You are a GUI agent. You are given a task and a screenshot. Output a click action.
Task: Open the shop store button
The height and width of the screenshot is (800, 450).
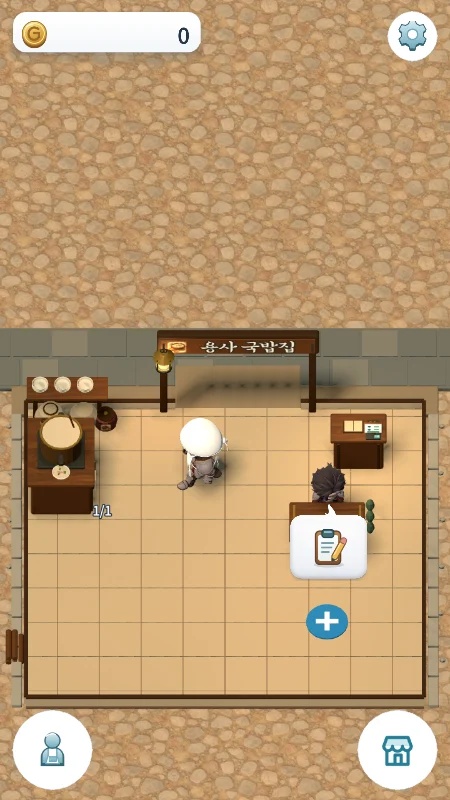(397, 750)
